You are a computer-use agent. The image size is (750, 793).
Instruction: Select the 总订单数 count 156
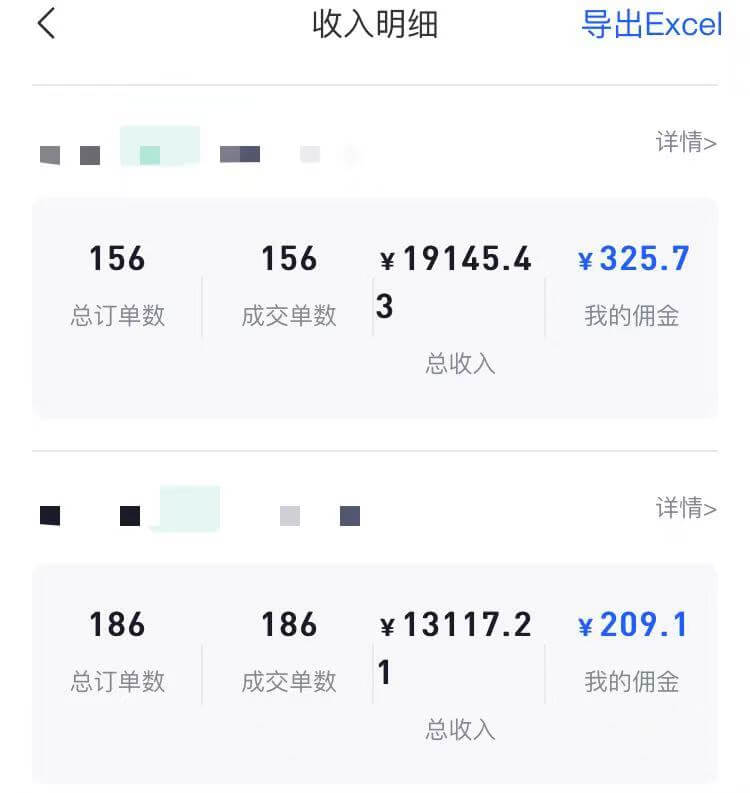click(117, 260)
